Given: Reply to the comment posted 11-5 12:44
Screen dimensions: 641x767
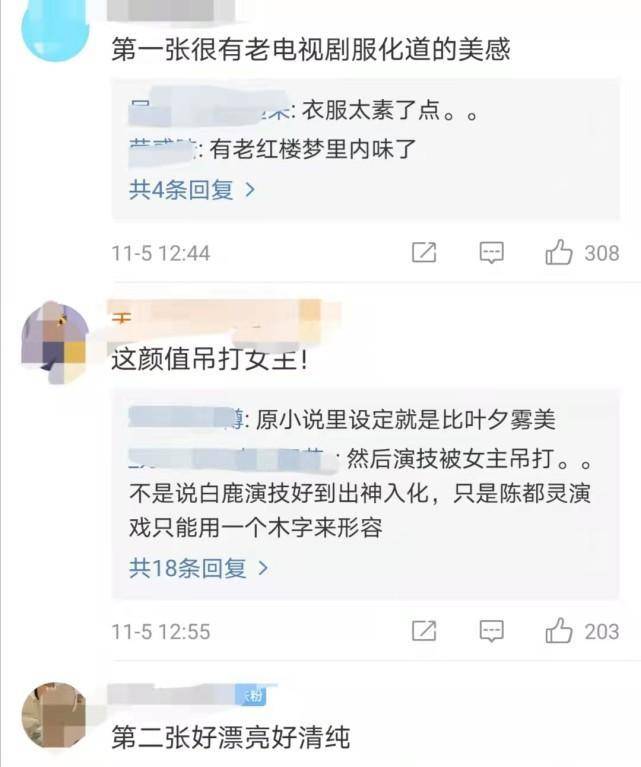Looking at the screenshot, I should pos(491,253).
